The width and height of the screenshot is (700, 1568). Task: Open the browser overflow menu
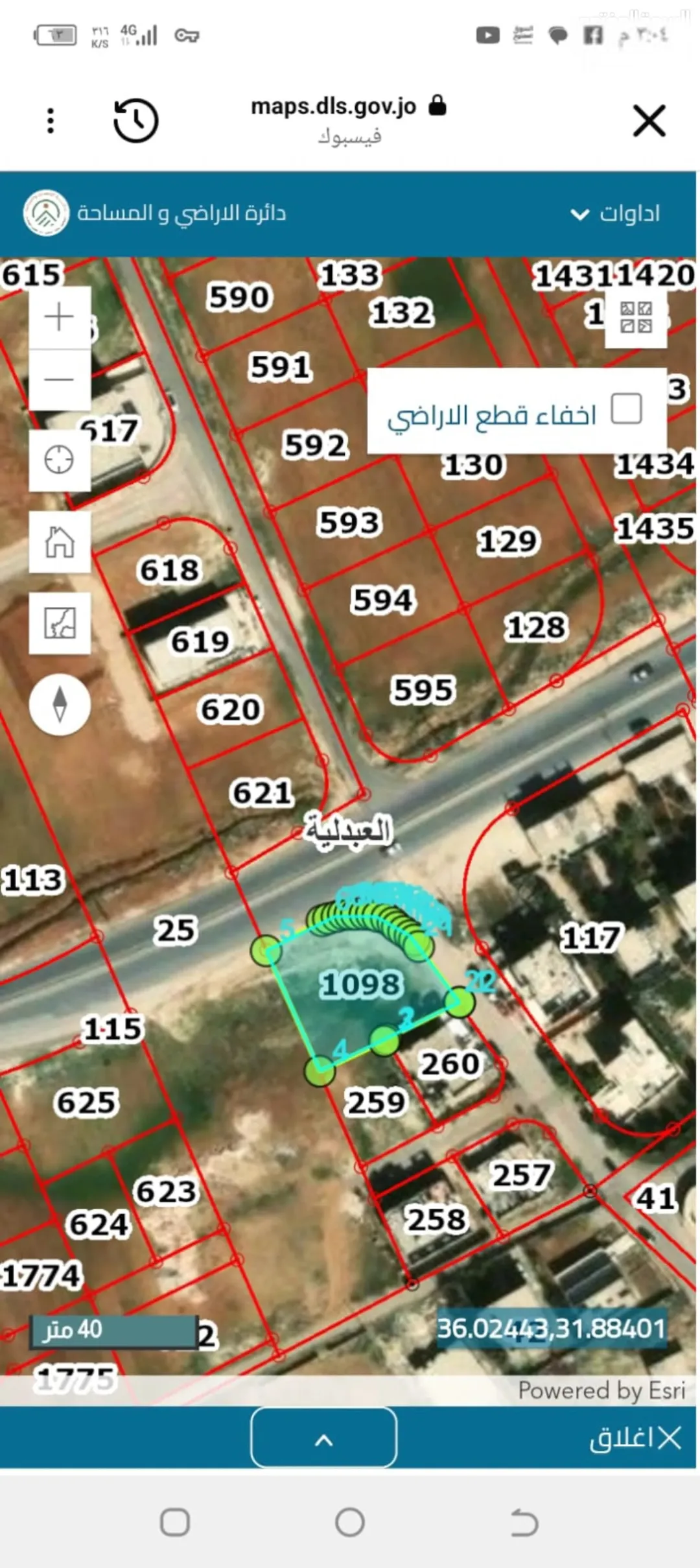[51, 121]
